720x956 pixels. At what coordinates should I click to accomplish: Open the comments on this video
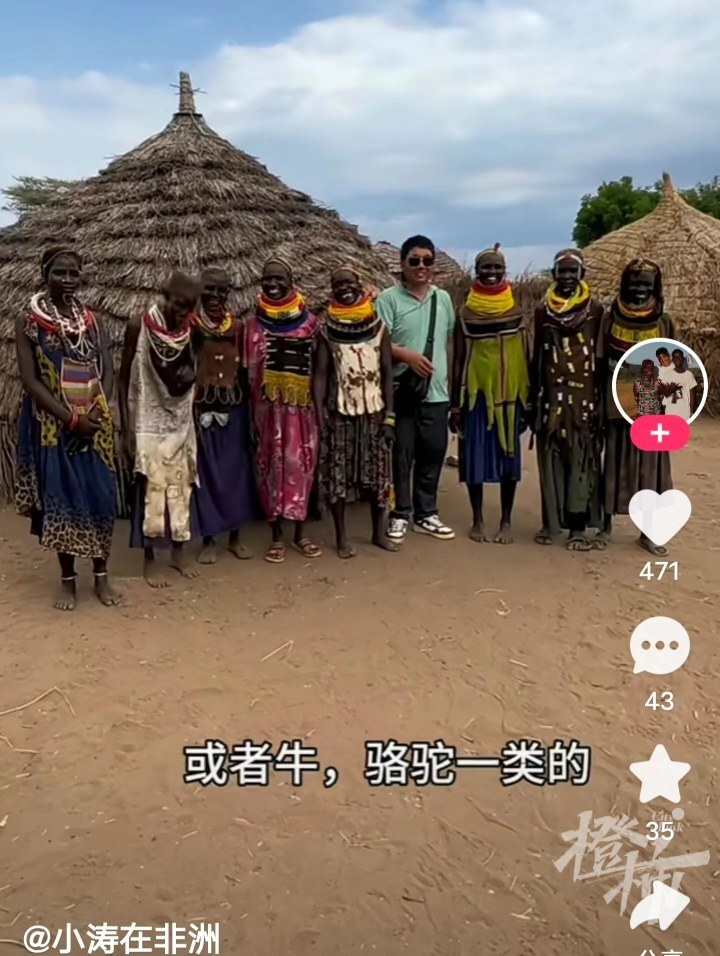point(659,646)
